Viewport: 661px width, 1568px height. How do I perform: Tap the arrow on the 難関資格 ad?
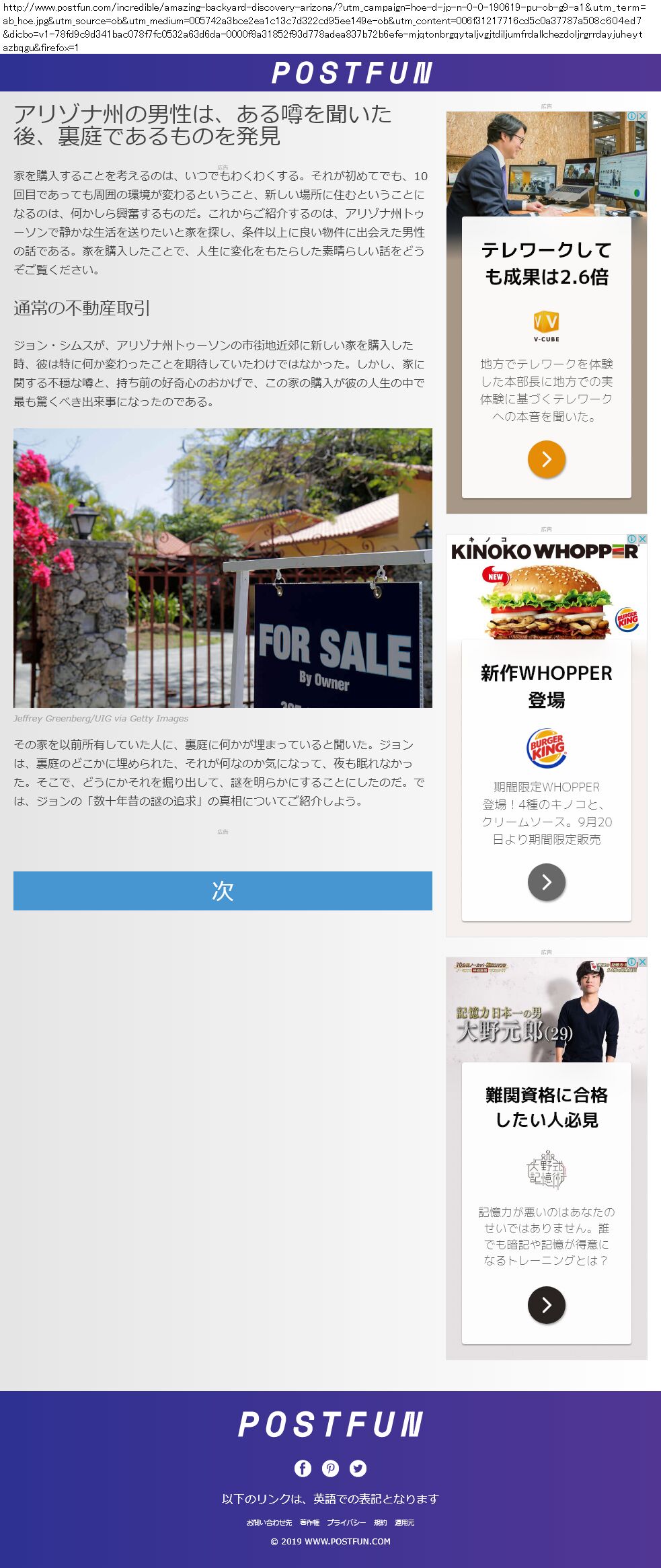click(546, 1305)
